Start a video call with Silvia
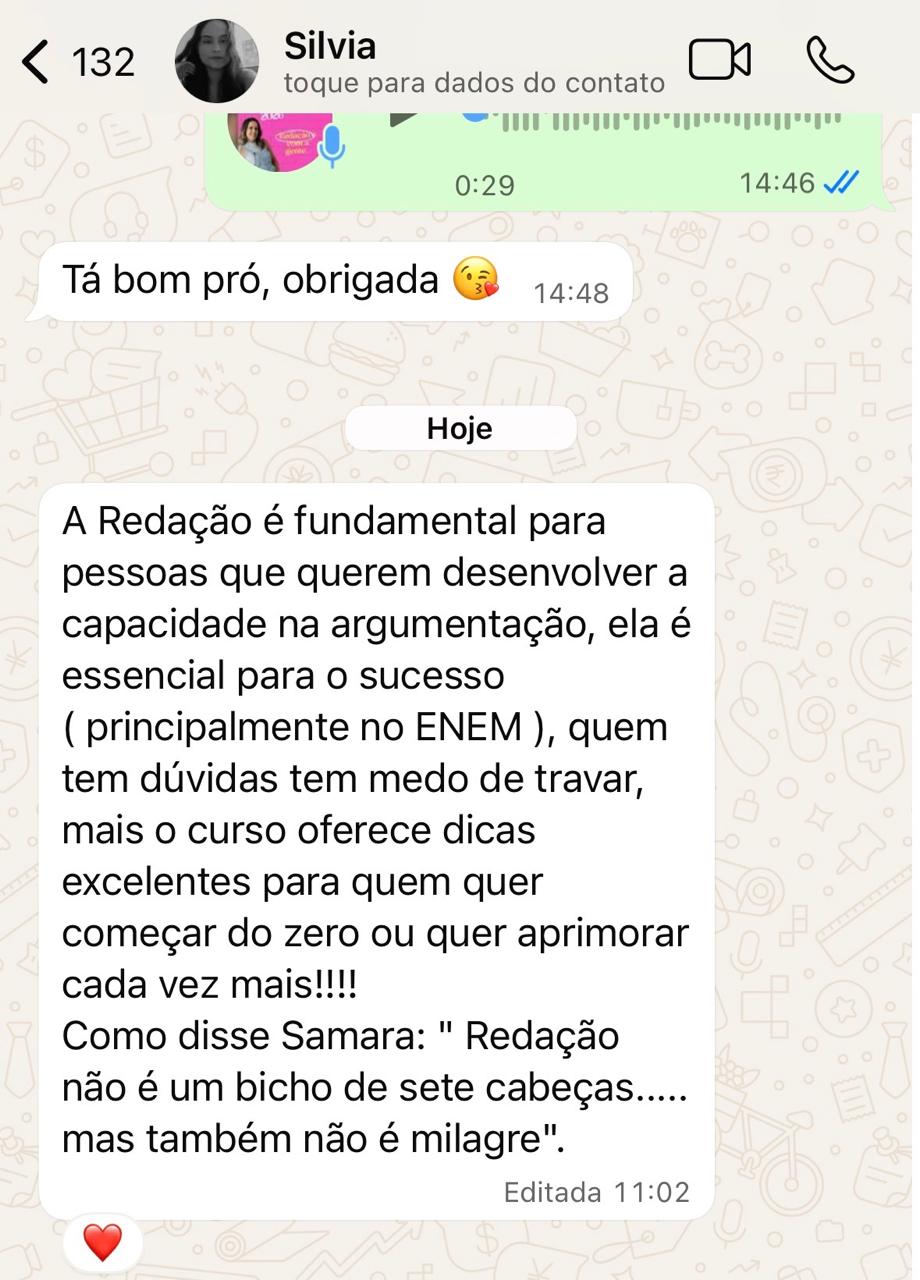 click(722, 60)
